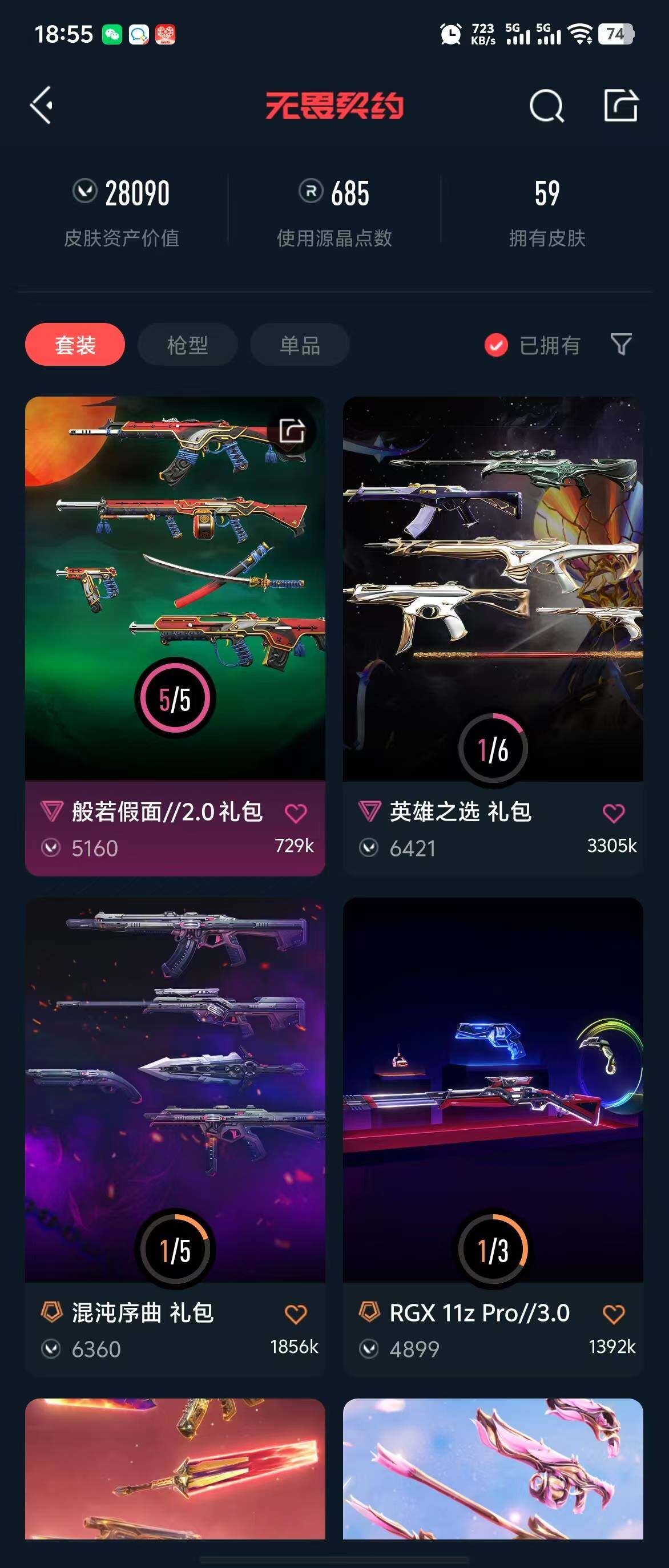Screen dimensions: 669x1568
Task: Open search in the header
Action: (x=546, y=107)
